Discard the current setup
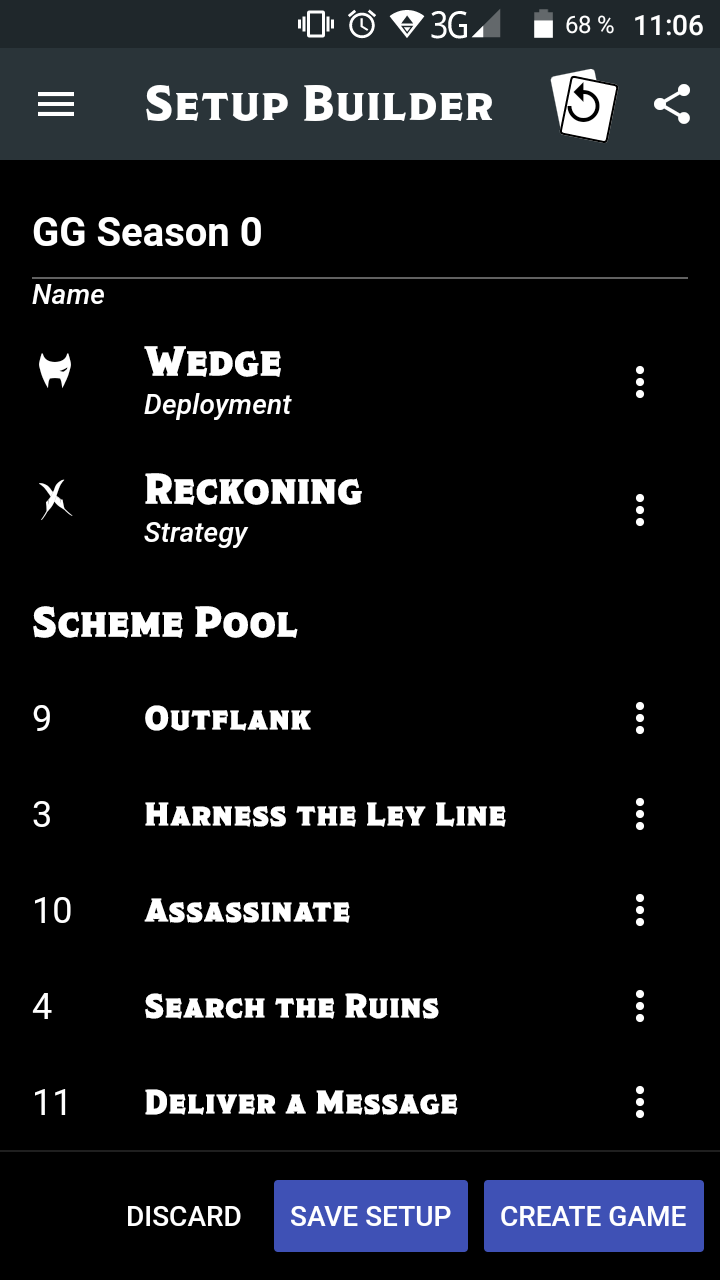720x1280 pixels. tap(184, 1216)
